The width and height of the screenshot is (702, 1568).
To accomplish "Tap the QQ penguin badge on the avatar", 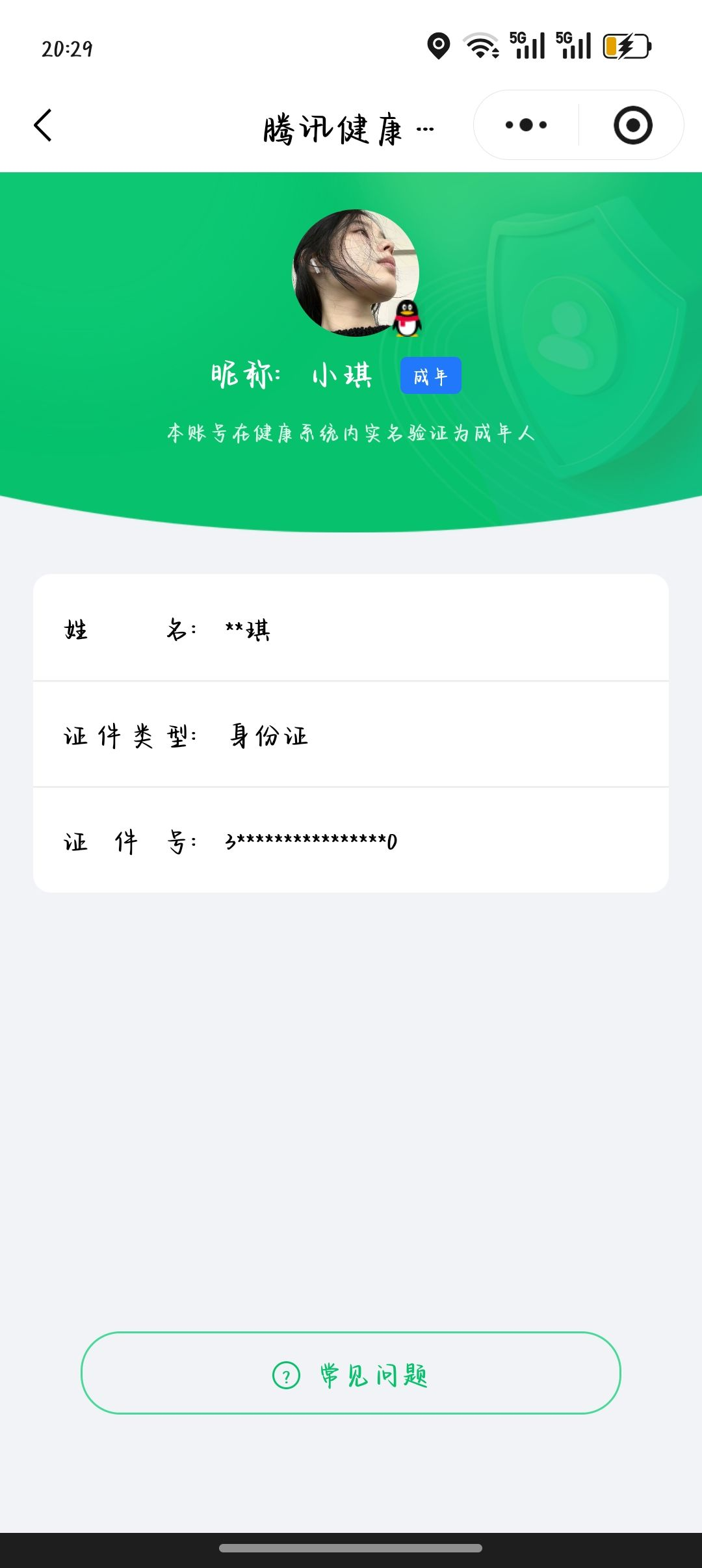I will [406, 320].
